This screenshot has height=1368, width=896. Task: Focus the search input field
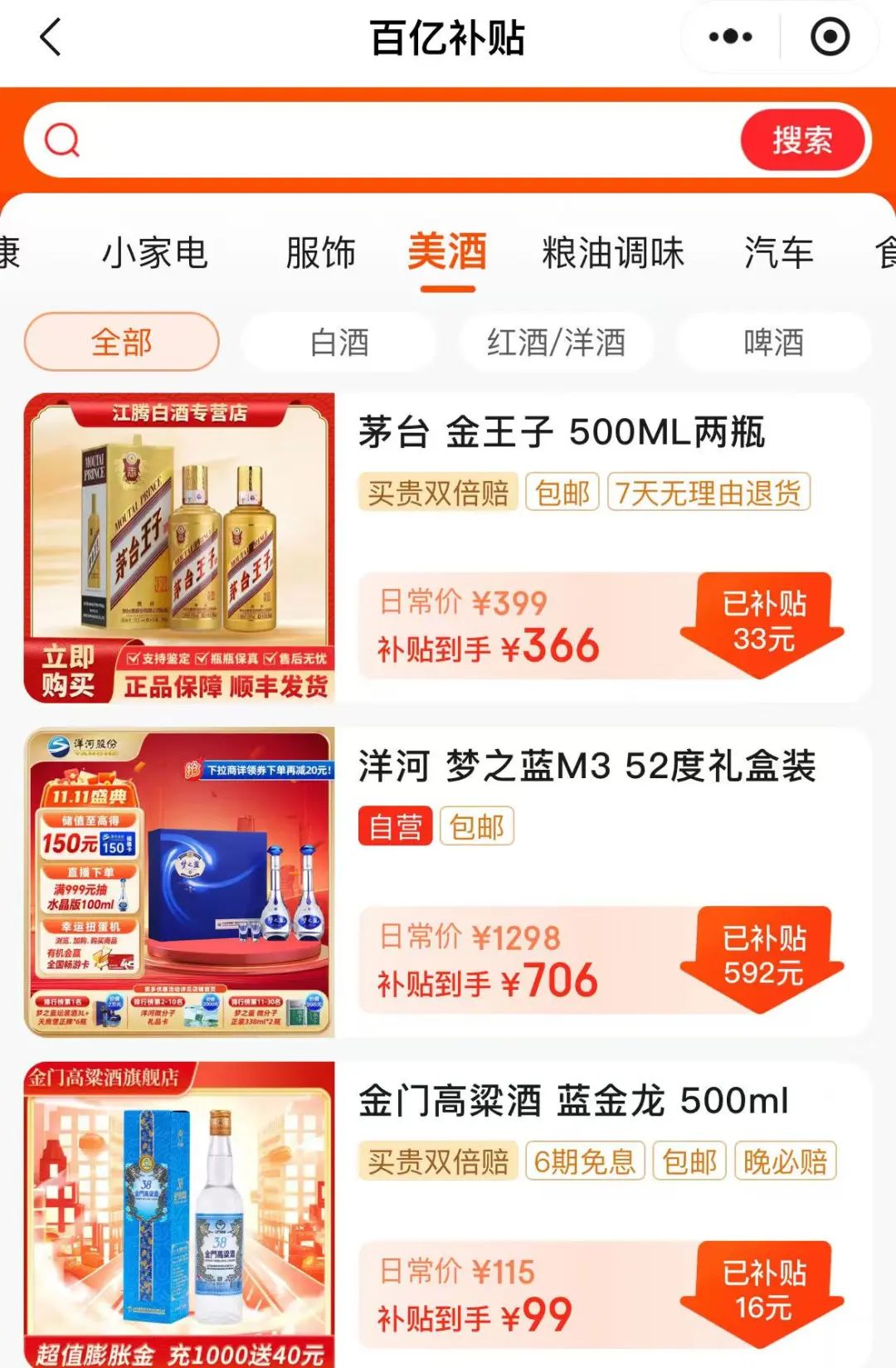(x=398, y=140)
